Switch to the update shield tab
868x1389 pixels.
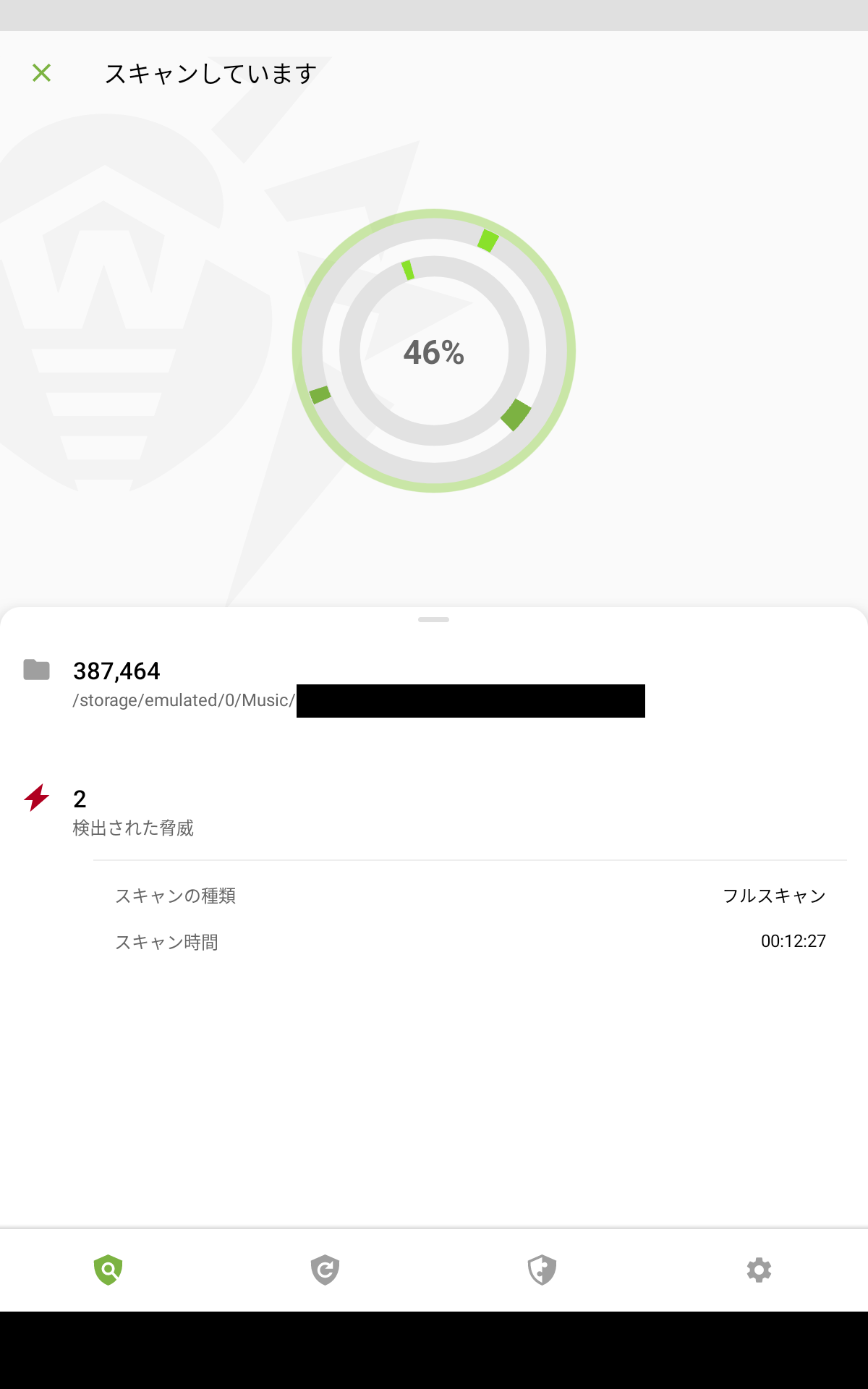point(325,1270)
